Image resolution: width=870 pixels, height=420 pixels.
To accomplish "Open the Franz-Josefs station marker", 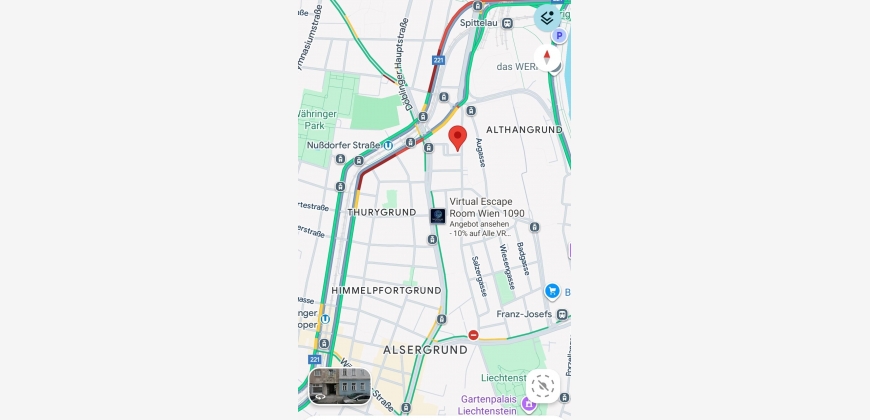I will (x=562, y=314).
